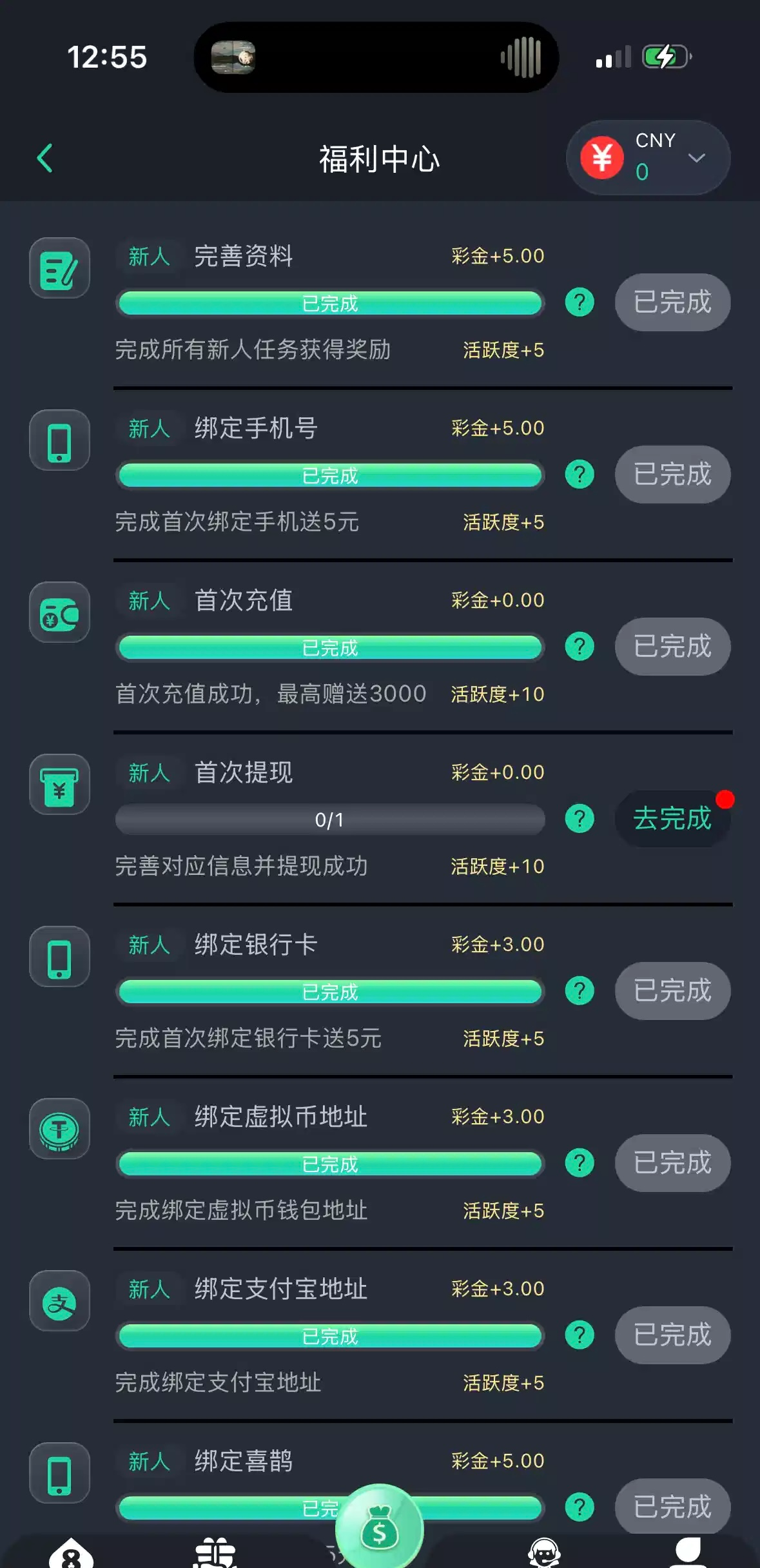Switch to the home tab
Screen dimensions: 760x1568
71,1554
